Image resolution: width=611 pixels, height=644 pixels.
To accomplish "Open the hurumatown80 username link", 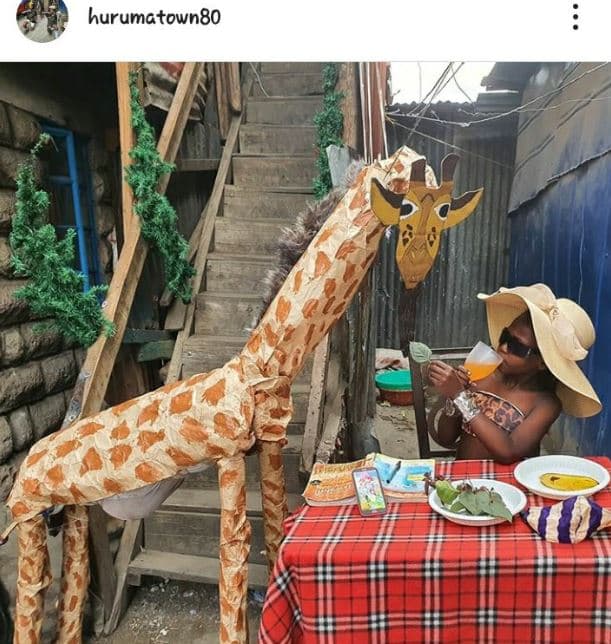I will pos(154,17).
